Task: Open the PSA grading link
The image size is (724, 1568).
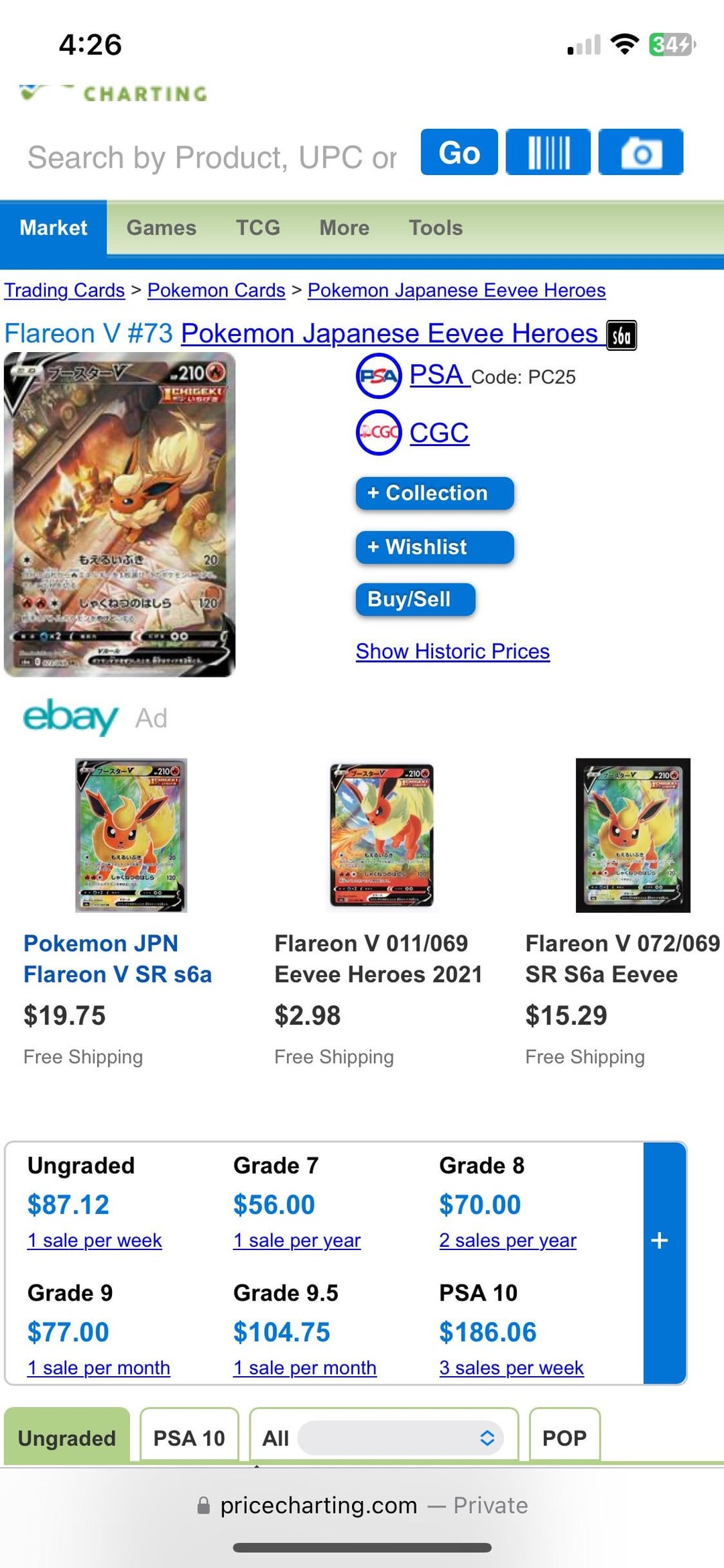Action: tap(436, 375)
